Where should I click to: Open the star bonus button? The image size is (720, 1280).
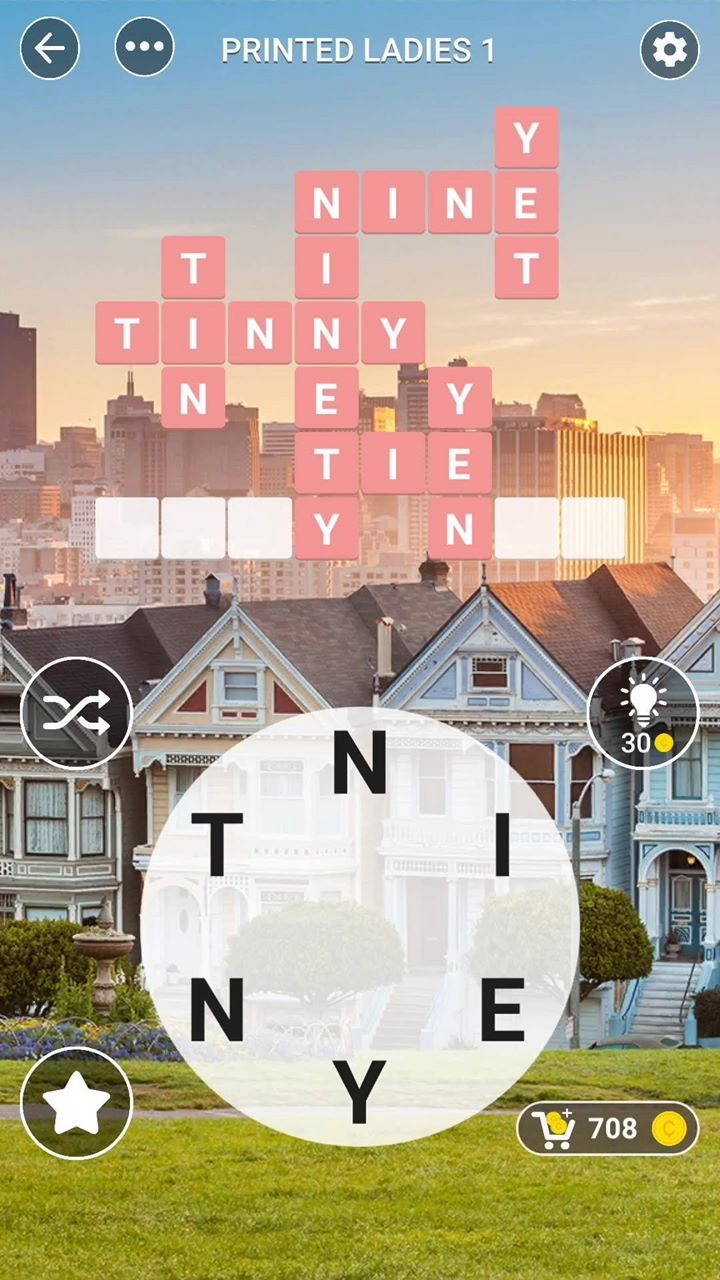tap(76, 1103)
